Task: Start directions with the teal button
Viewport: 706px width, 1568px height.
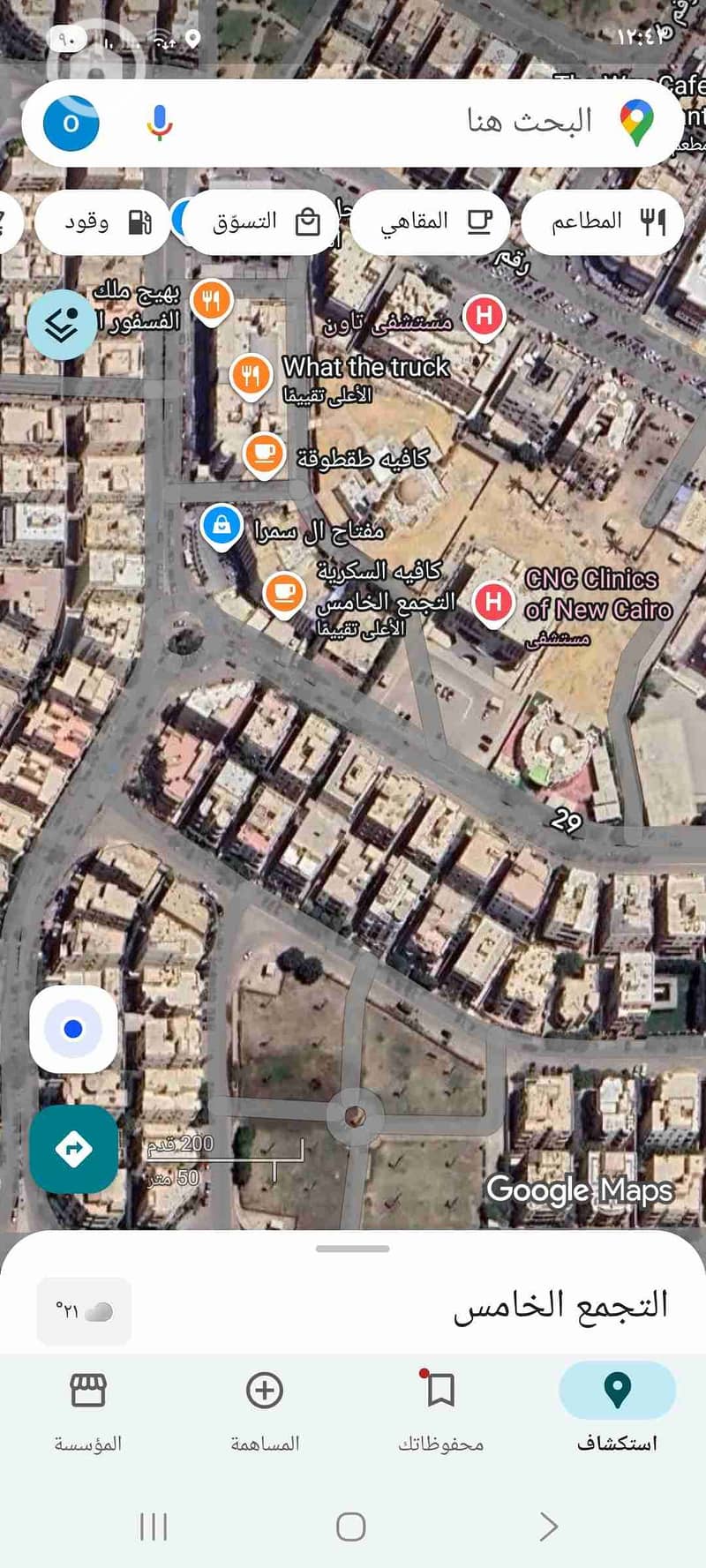Action: 73,1148
